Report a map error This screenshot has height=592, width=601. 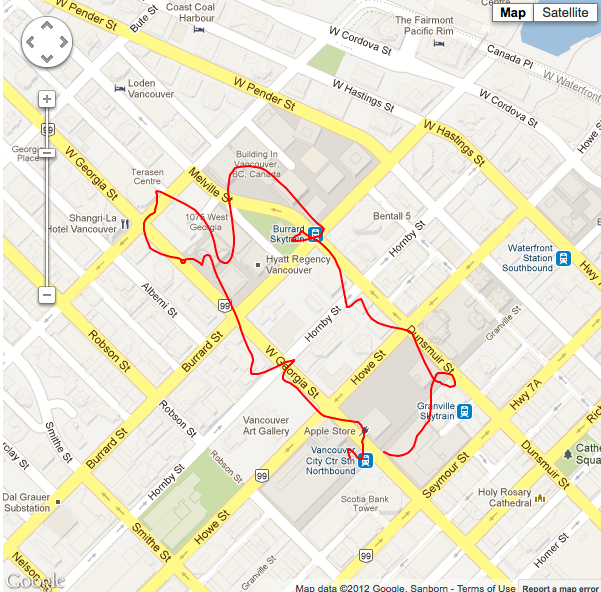point(560,588)
